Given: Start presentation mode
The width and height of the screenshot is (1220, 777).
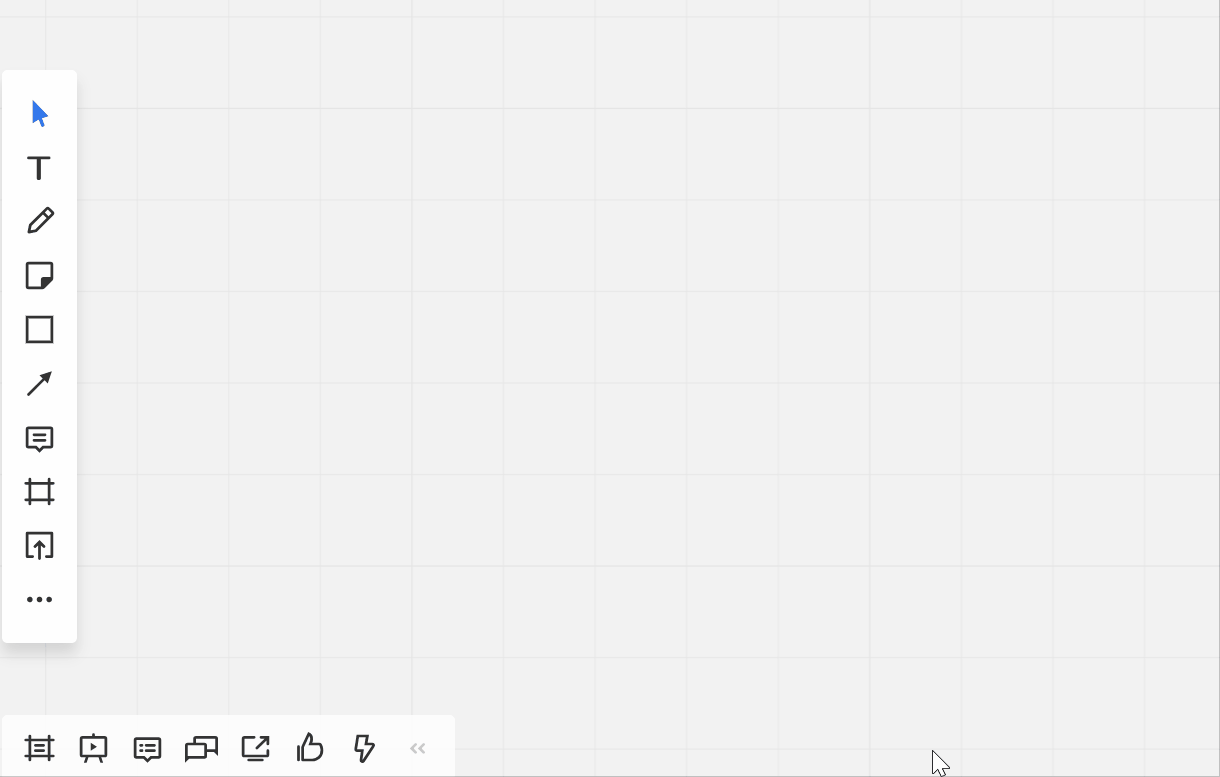Looking at the screenshot, I should pos(93,748).
